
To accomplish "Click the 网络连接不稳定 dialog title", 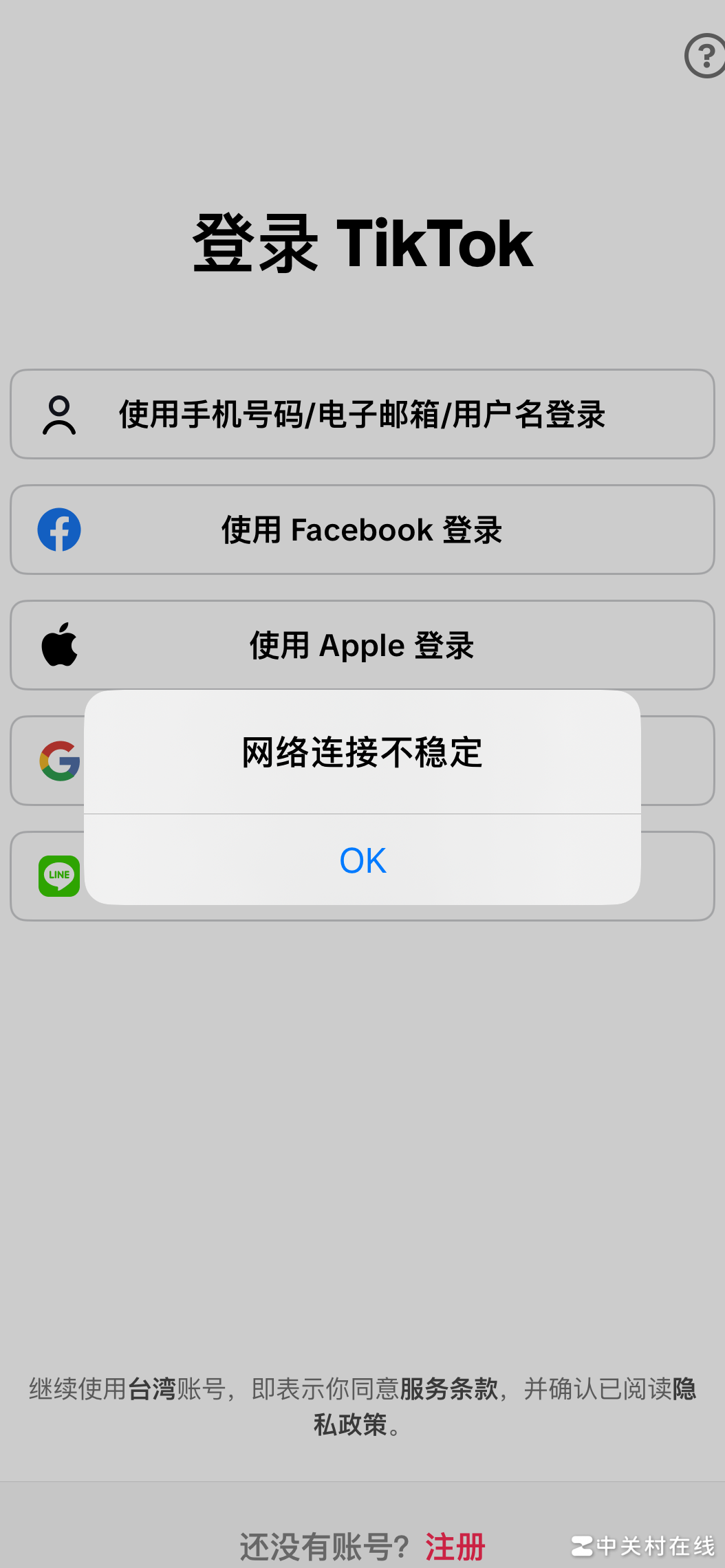I will [x=362, y=753].
